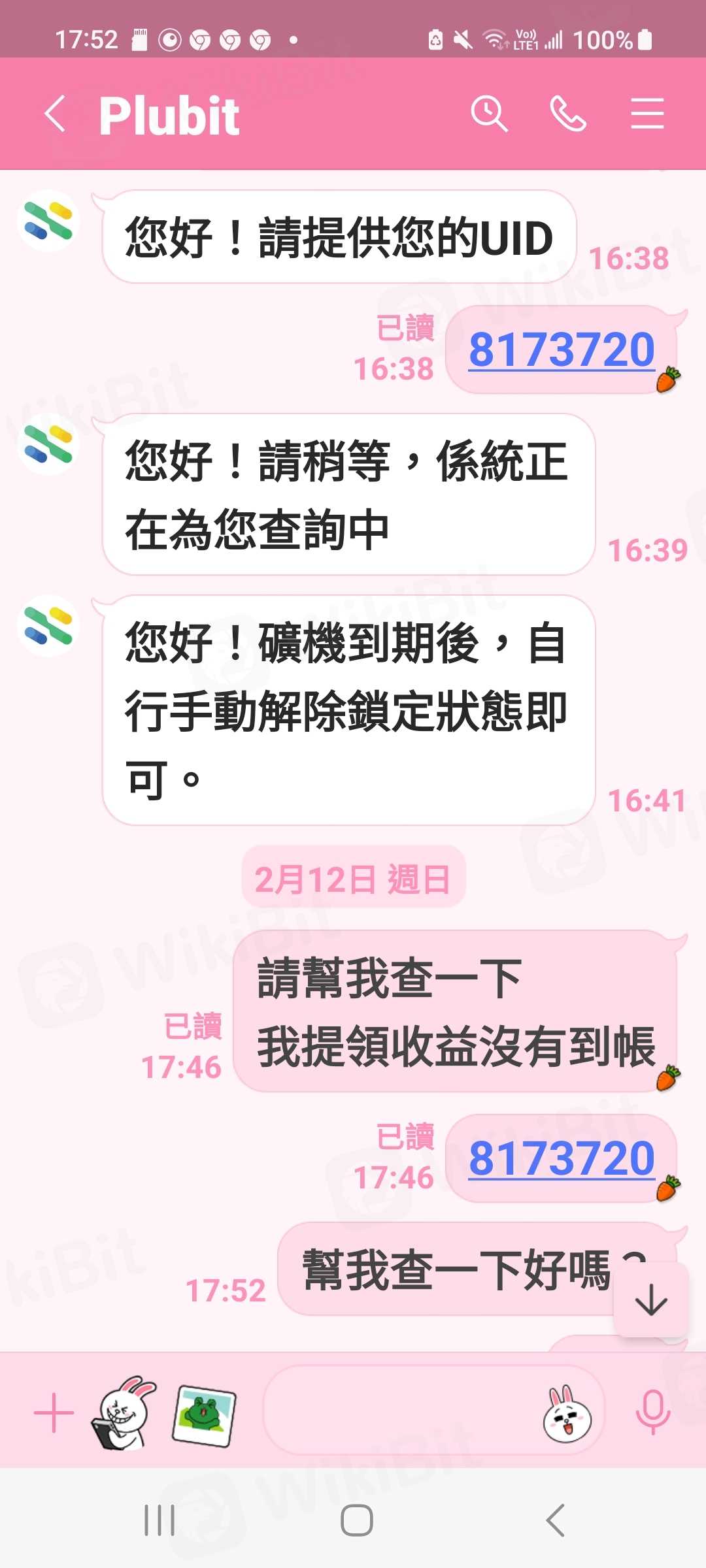Screen dimensions: 706x1568
Task: Go to the home screen
Action: click(x=356, y=1520)
